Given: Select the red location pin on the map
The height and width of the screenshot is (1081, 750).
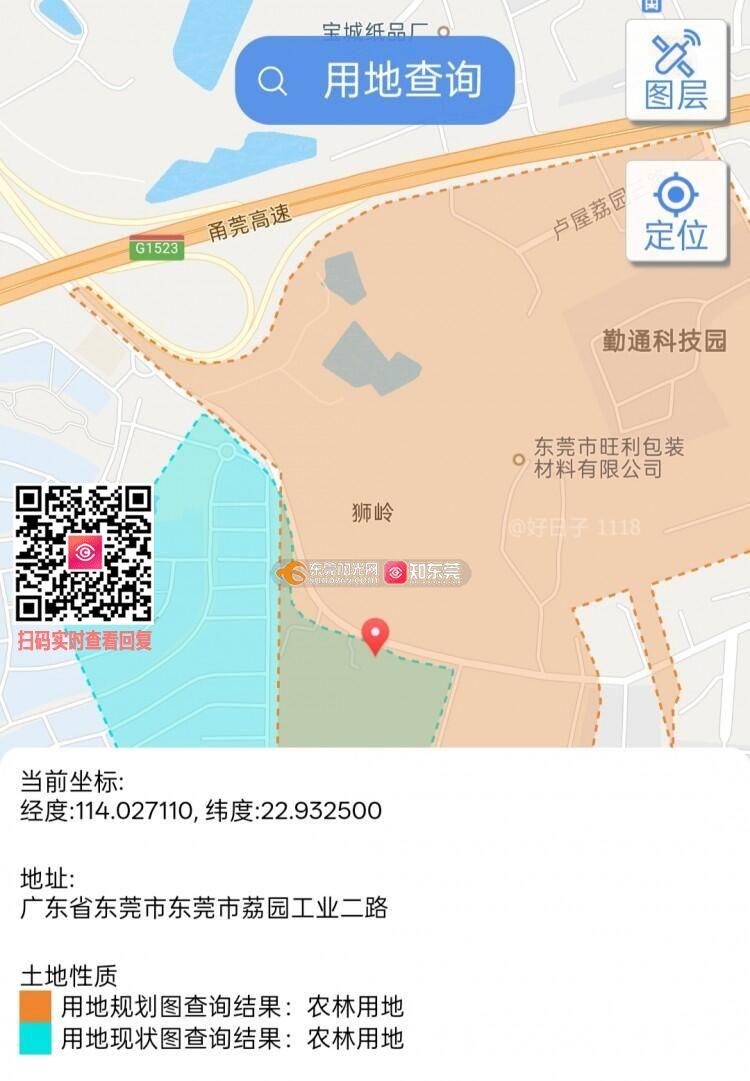Looking at the screenshot, I should coord(375,635).
